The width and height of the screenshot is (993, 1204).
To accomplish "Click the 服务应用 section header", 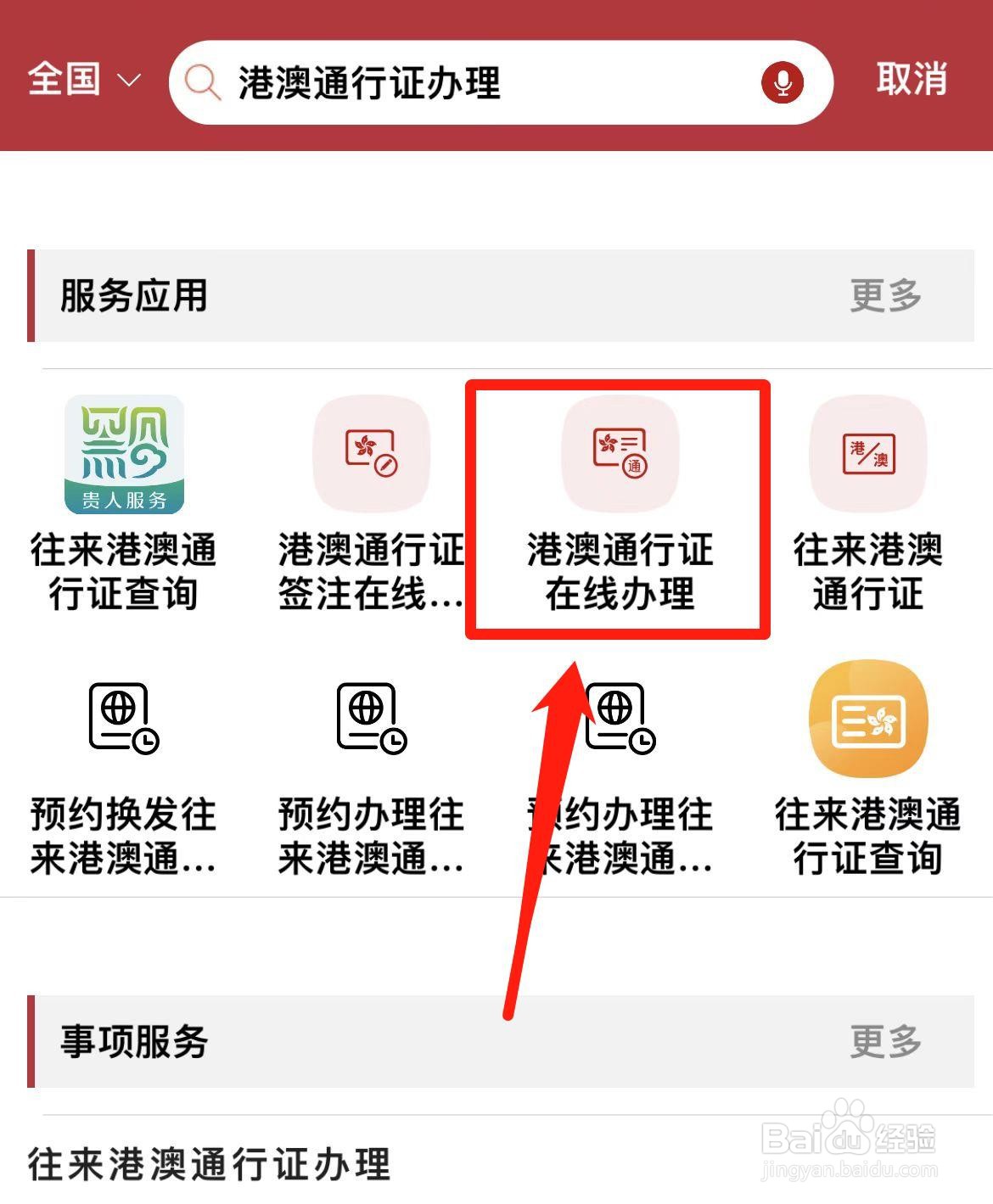I will tap(132, 297).
